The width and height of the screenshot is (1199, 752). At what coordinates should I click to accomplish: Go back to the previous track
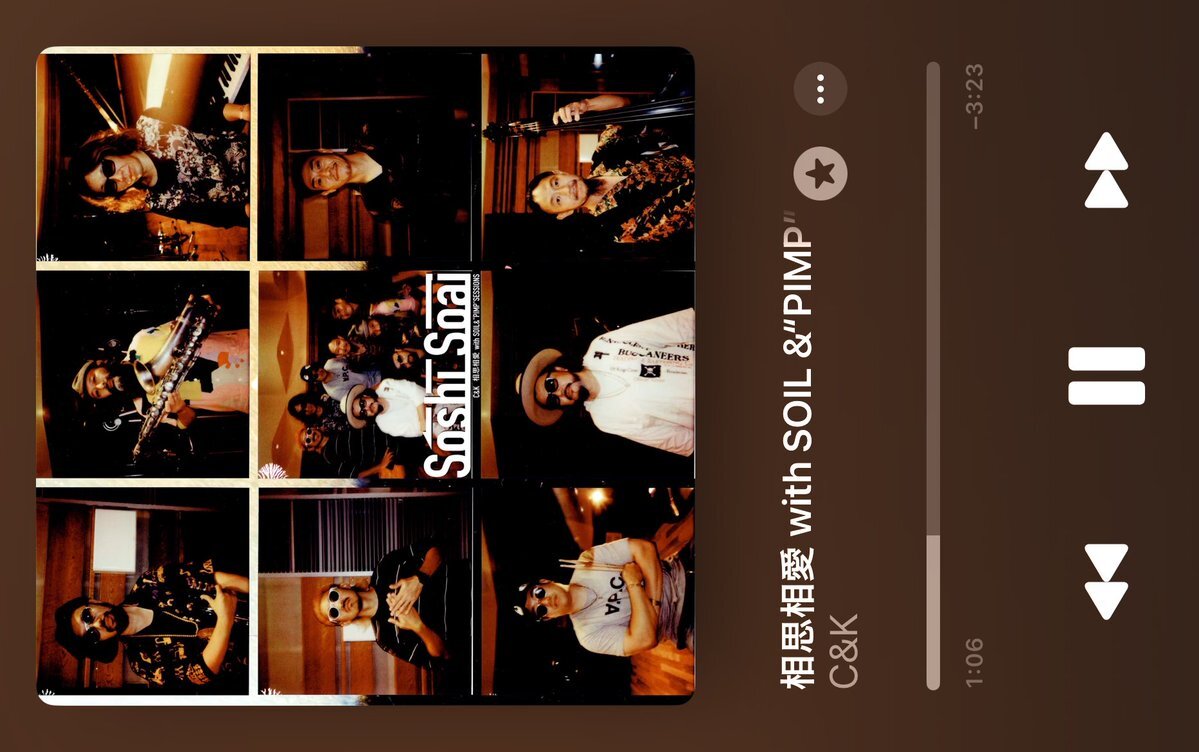tap(1106, 581)
